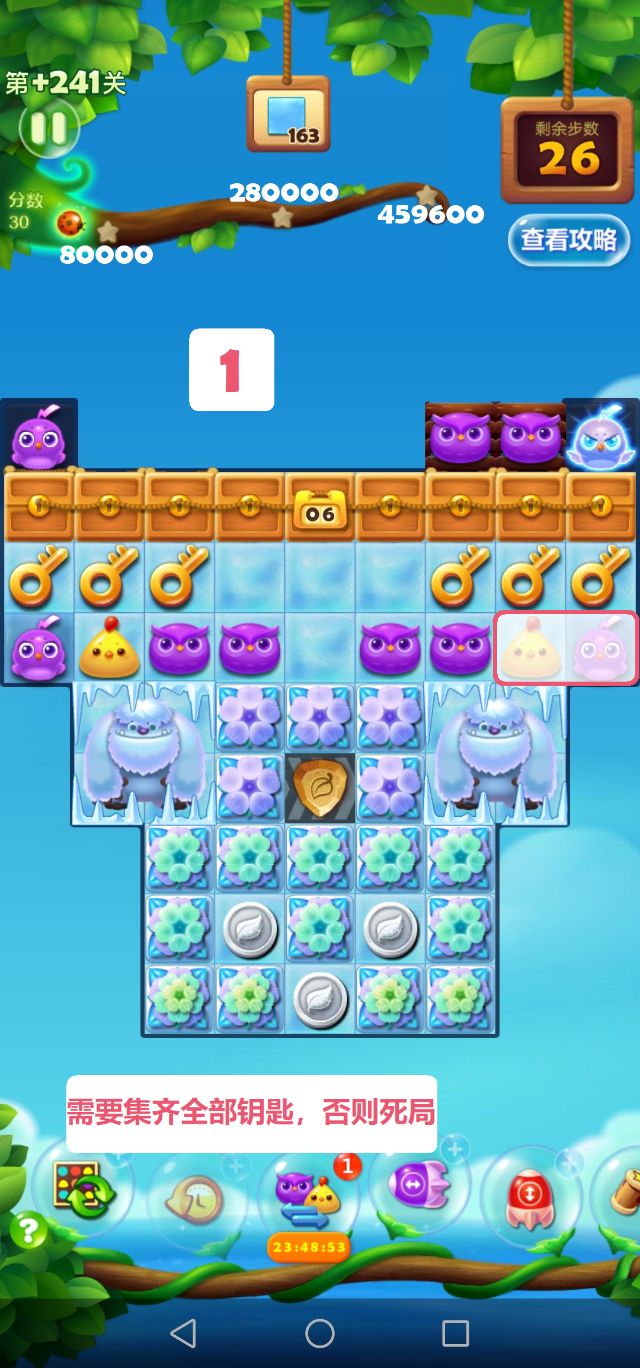The image size is (640, 1368).
Task: Select the hammer booster
Action: 622,1190
